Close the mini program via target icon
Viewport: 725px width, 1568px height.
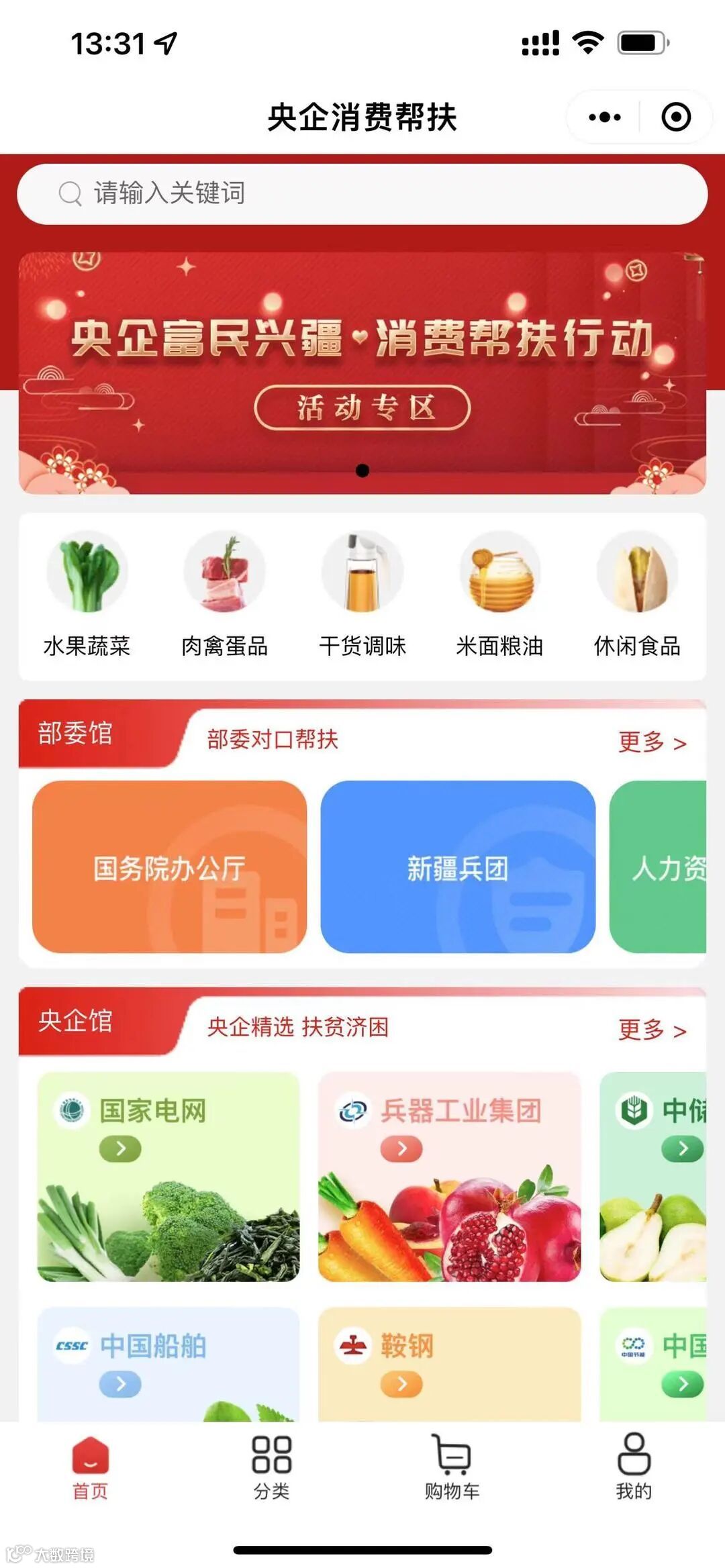pyautogui.click(x=675, y=117)
